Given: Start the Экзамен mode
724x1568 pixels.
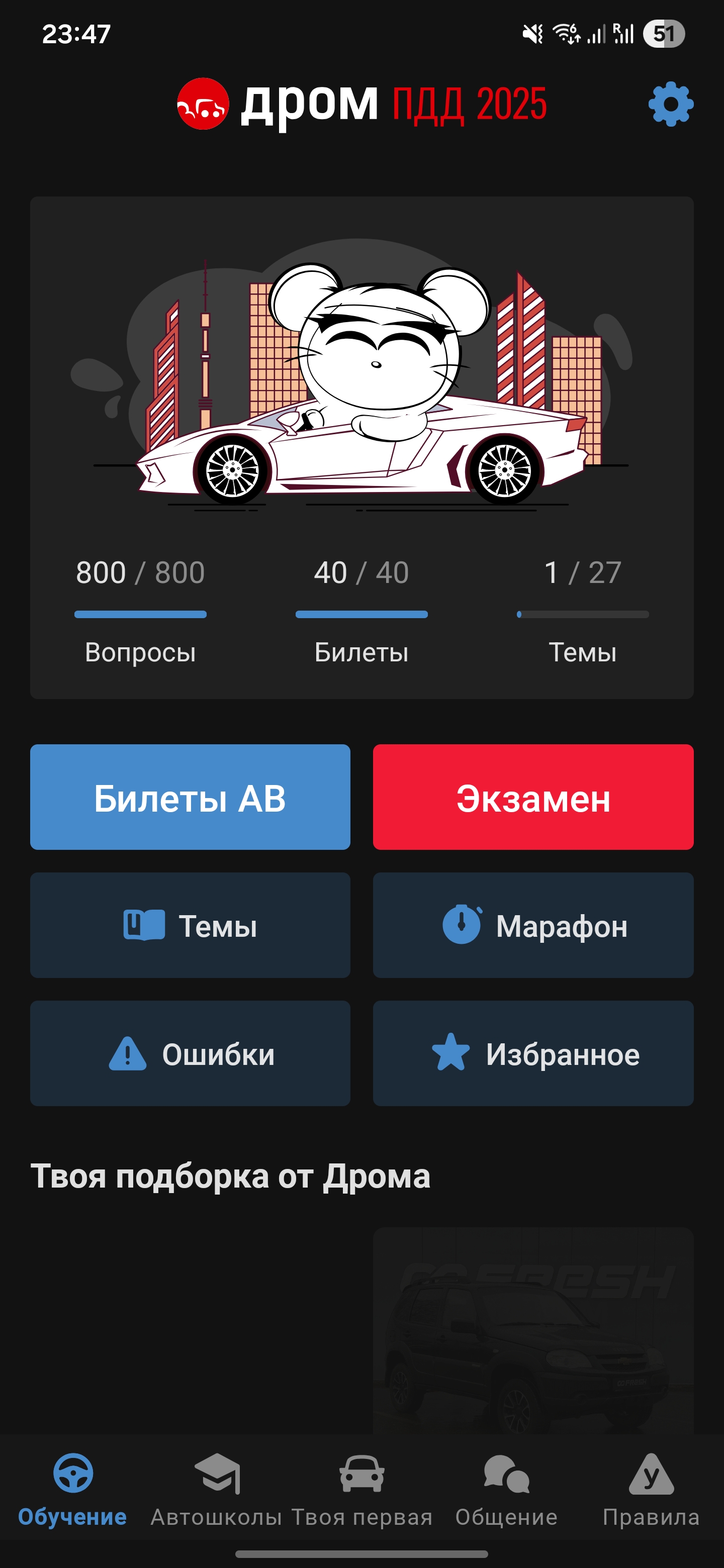Looking at the screenshot, I should click(x=533, y=797).
